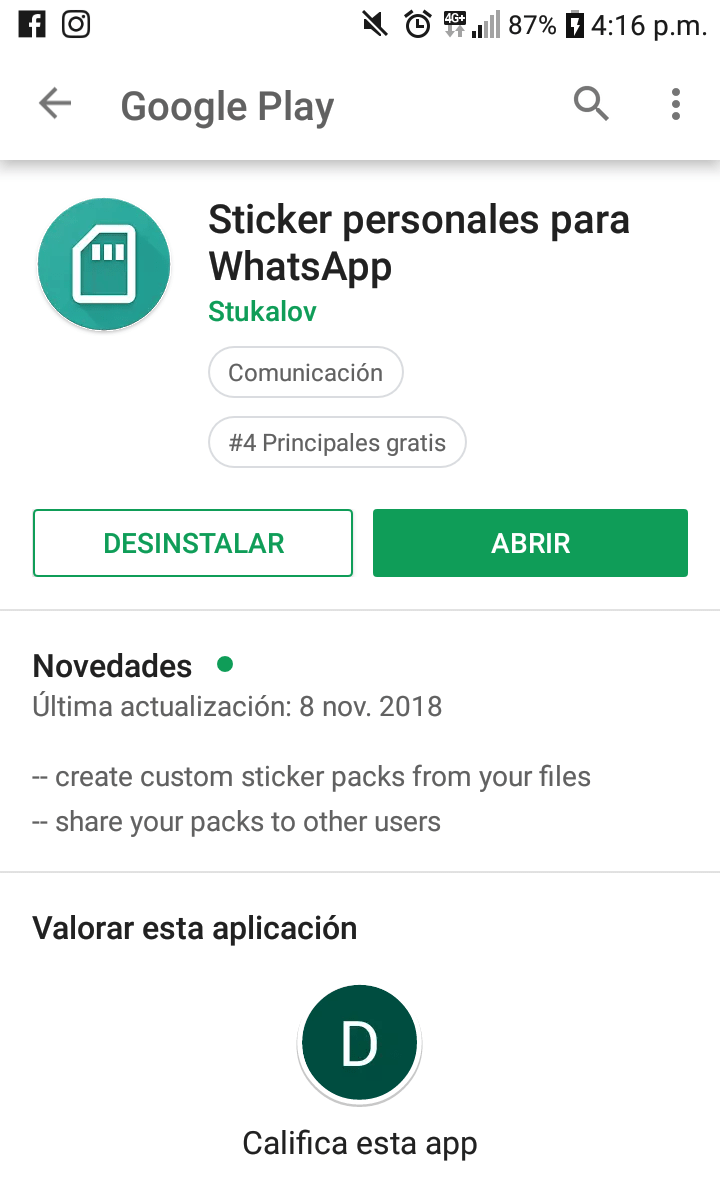
Task: Select the Comunicación category chip
Action: (305, 373)
